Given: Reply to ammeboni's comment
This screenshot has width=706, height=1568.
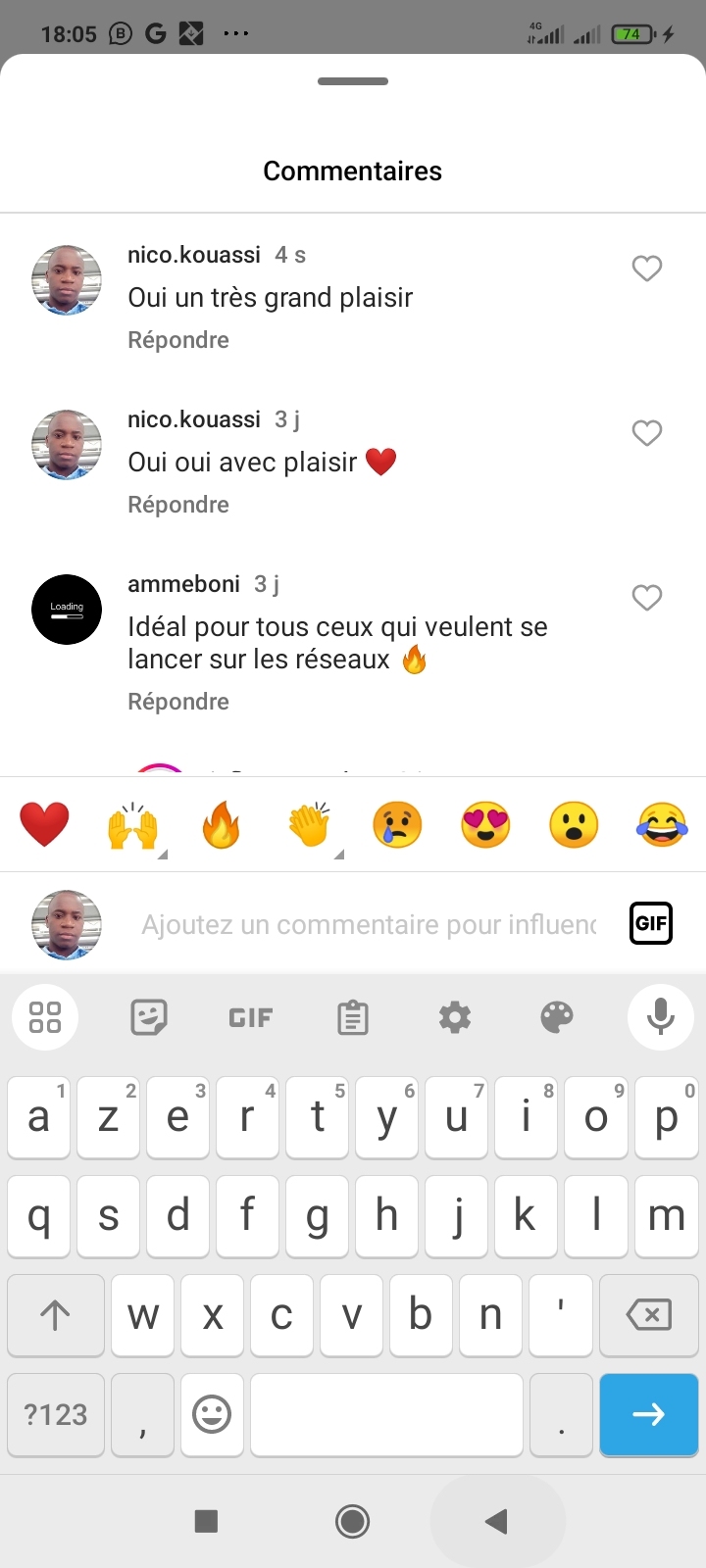Looking at the screenshot, I should 178,702.
